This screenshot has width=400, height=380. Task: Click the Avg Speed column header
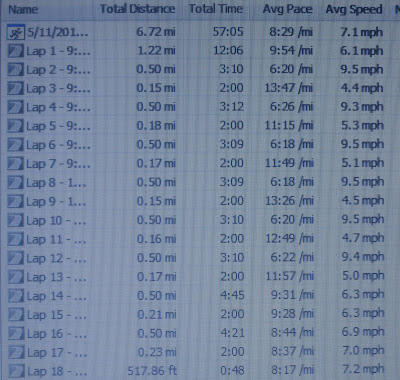click(354, 9)
